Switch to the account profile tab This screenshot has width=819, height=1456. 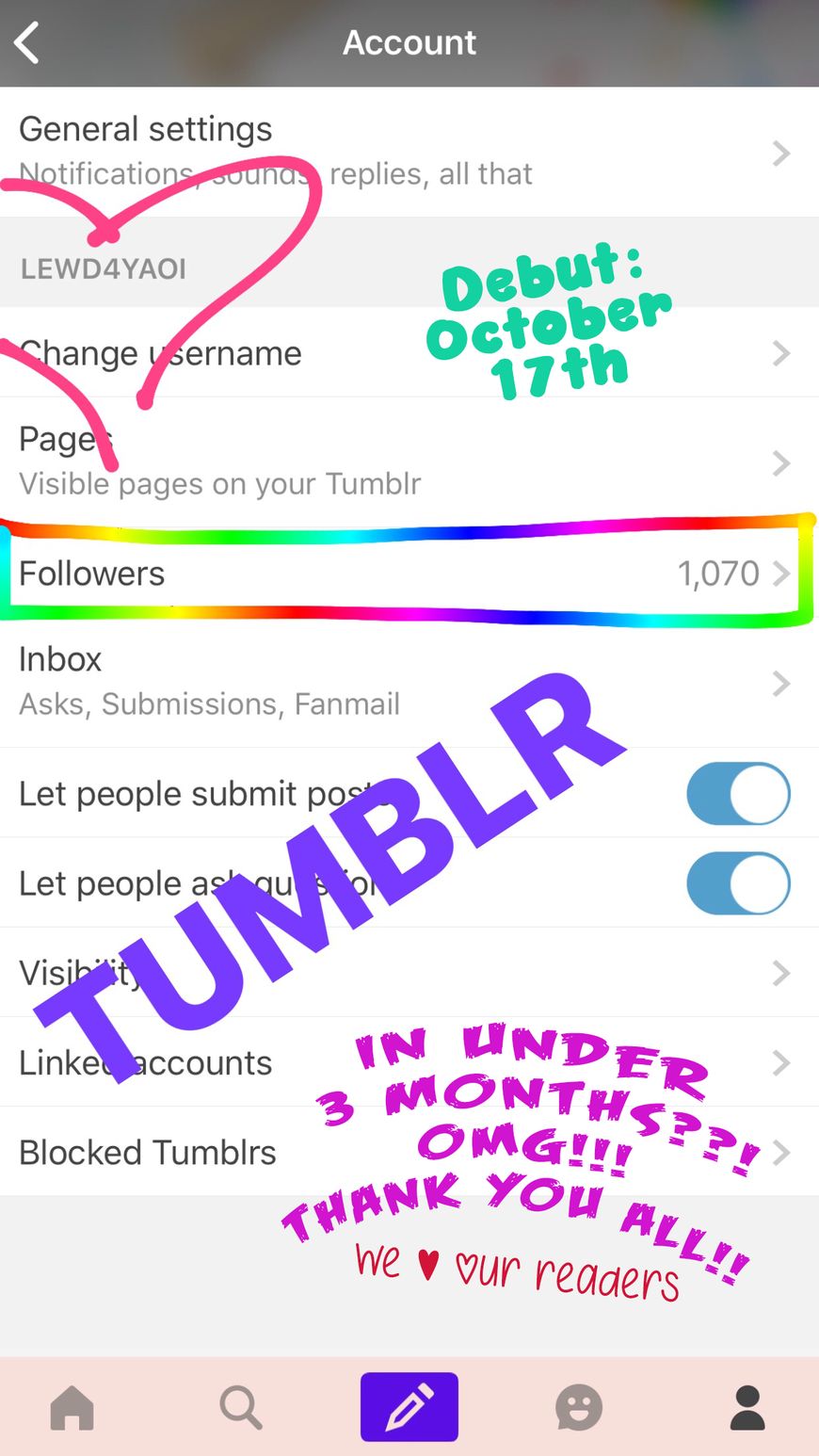747,1408
